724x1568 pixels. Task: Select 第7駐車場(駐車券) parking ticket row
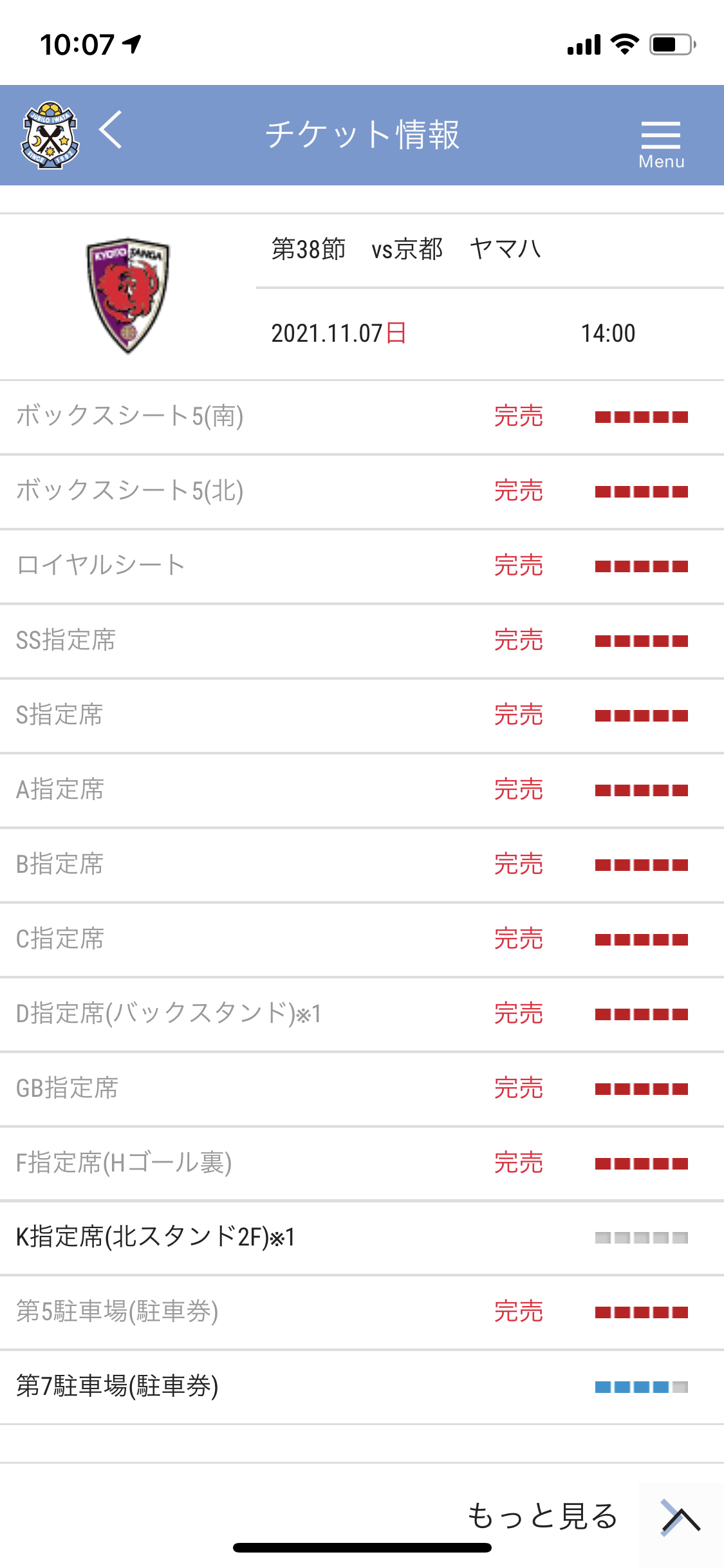(362, 1386)
